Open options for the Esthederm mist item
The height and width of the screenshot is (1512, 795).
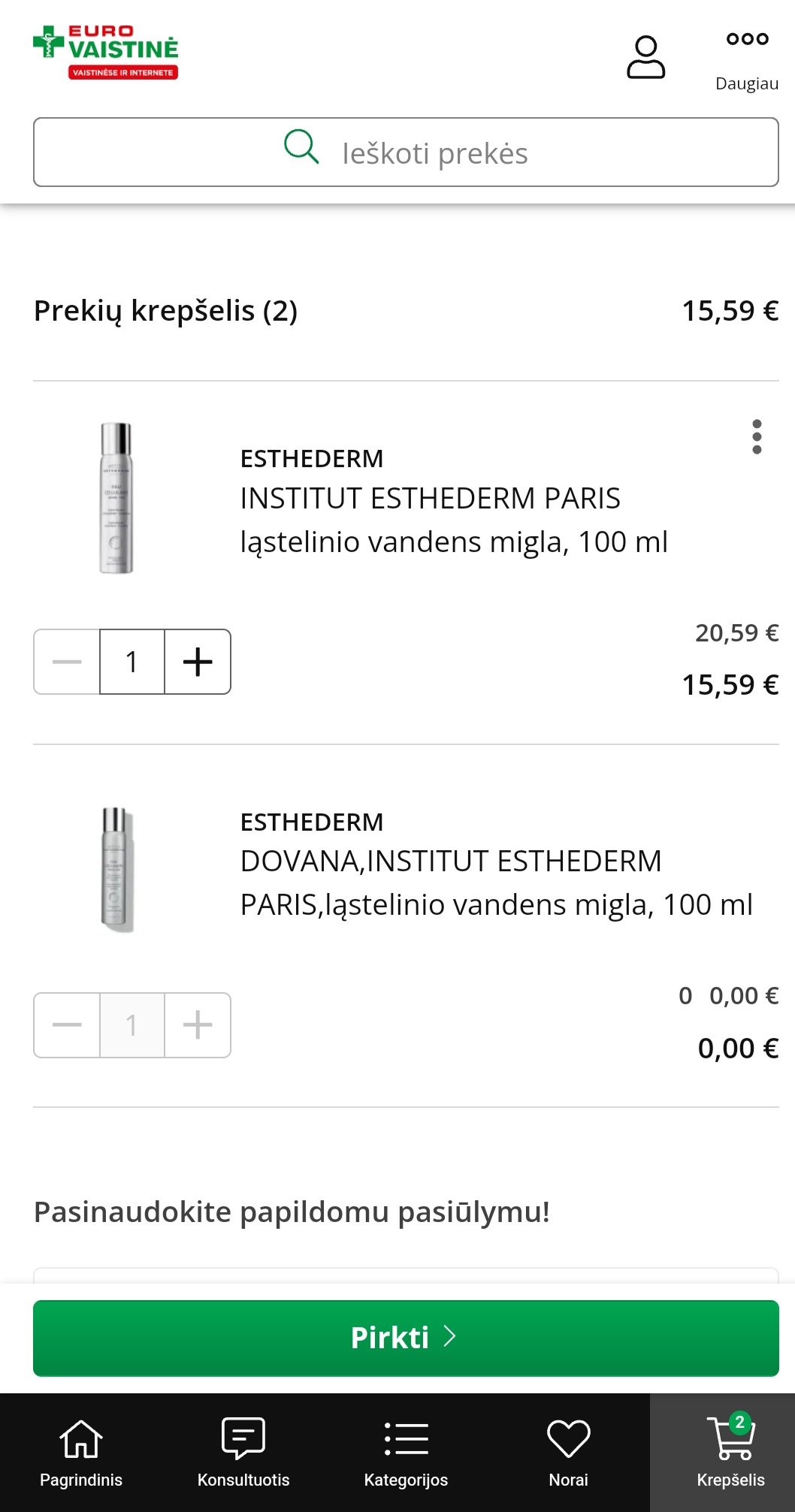757,436
